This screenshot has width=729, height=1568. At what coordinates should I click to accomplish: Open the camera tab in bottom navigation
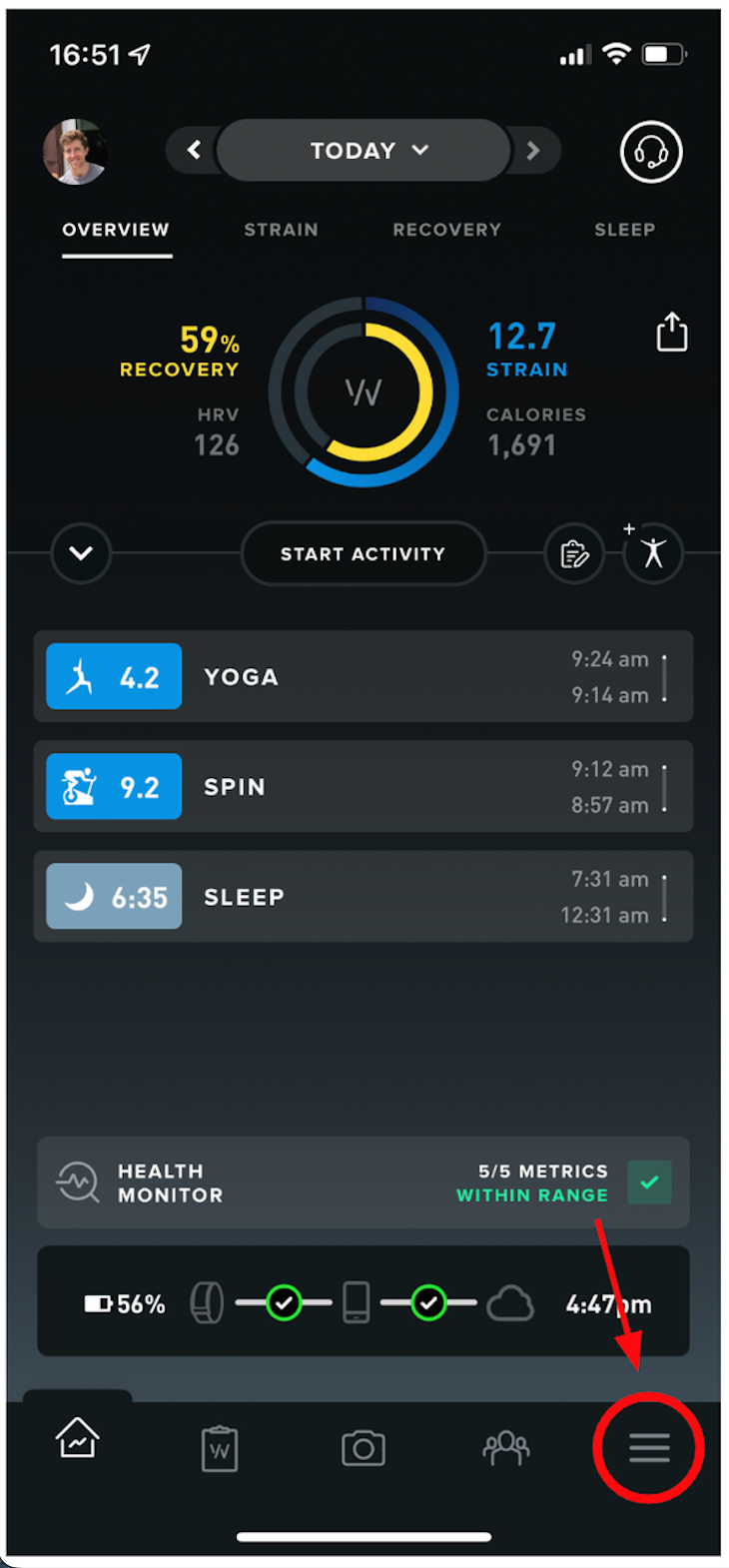tap(364, 1447)
